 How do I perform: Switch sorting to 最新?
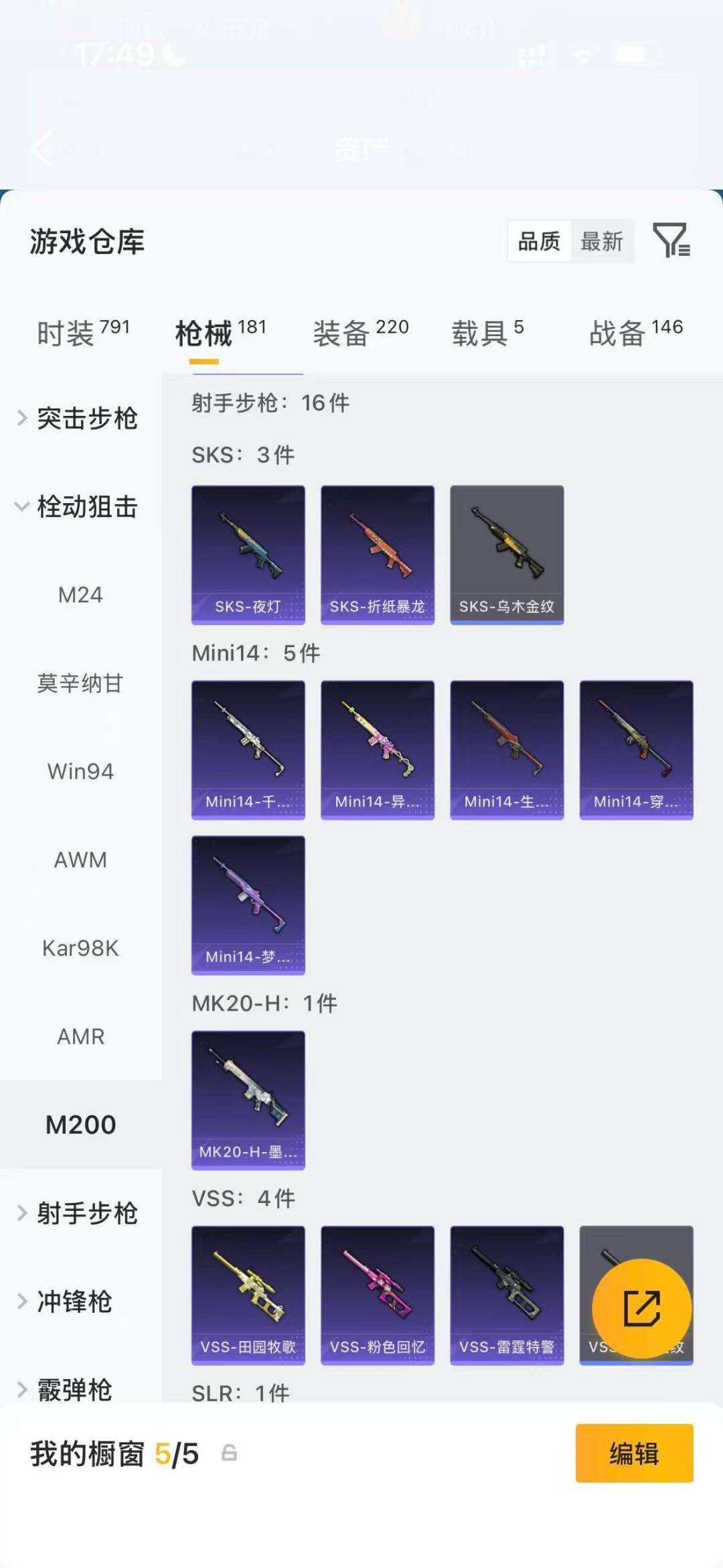point(601,242)
